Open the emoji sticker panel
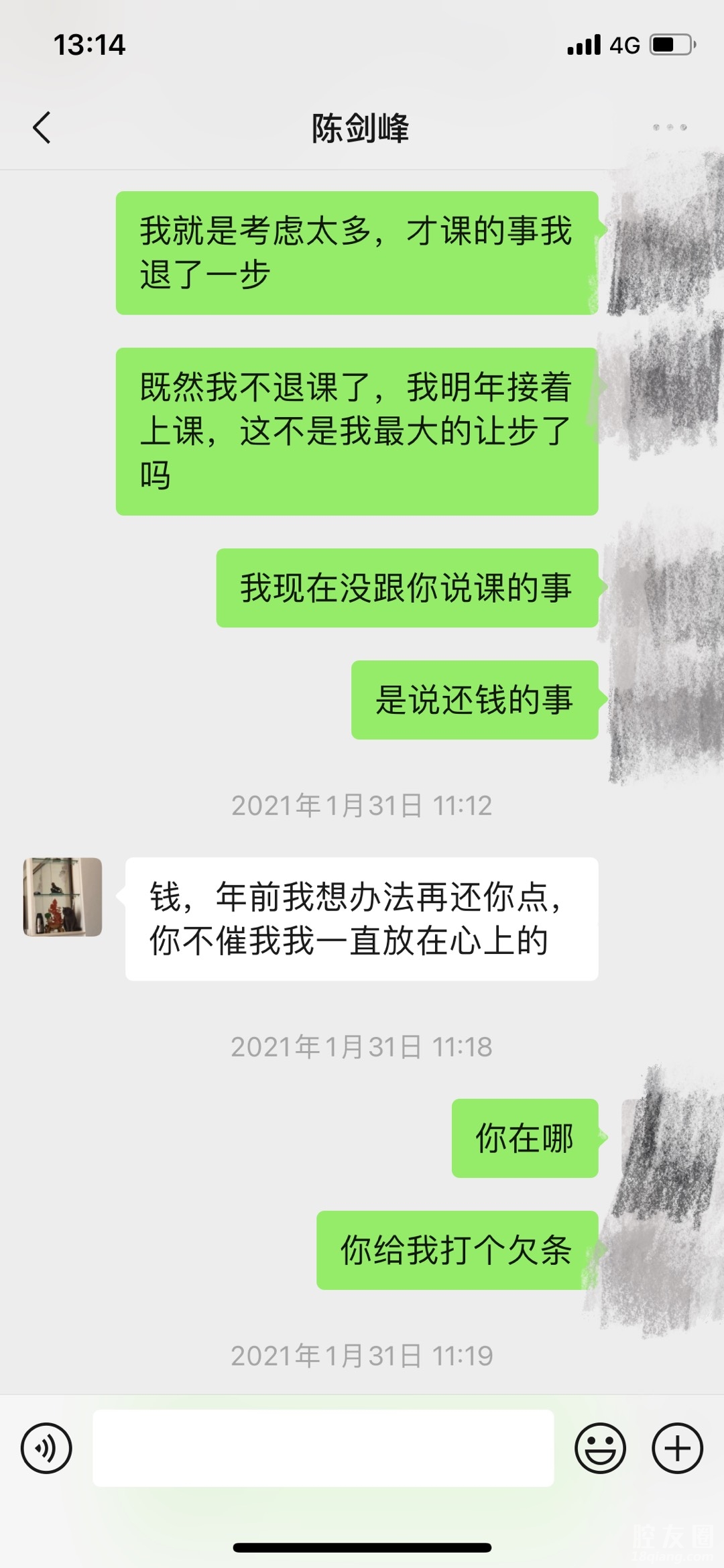724x1568 pixels. click(600, 1447)
